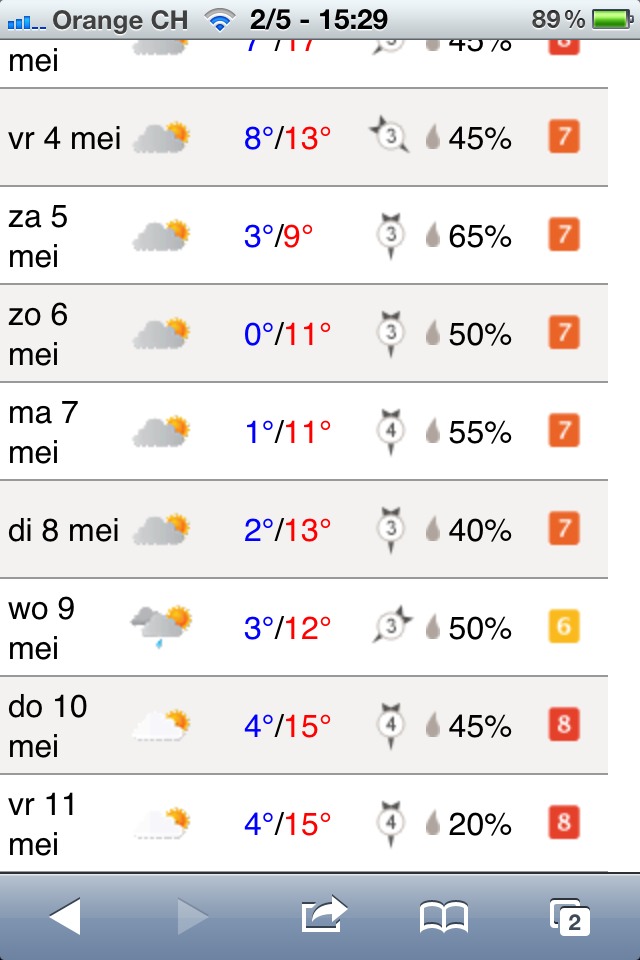Open the share action menu
Screen dimensions: 640x960
click(323, 915)
